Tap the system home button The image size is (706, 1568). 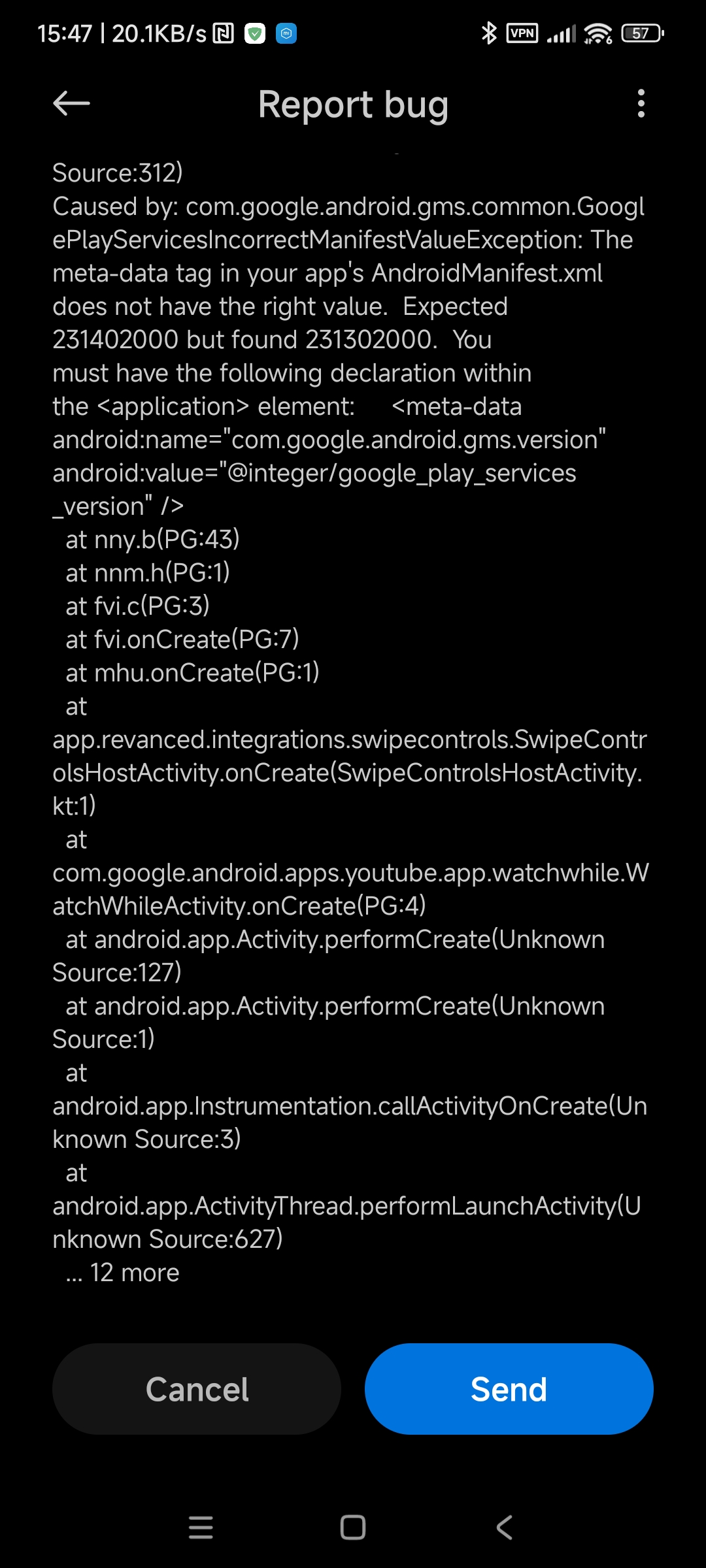353,1527
